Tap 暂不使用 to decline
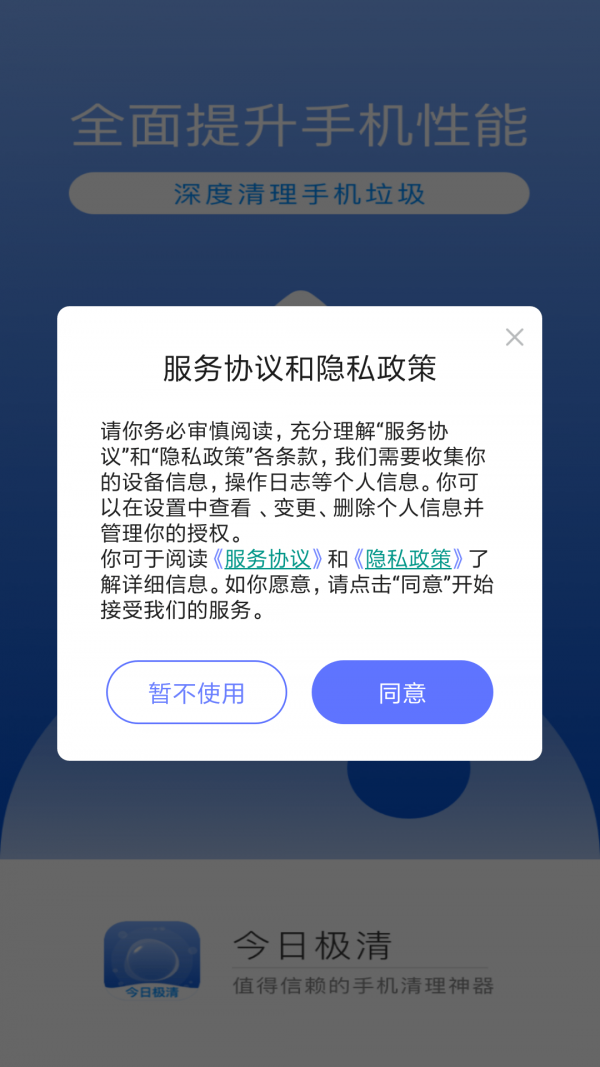The width and height of the screenshot is (600, 1067). pos(196,692)
